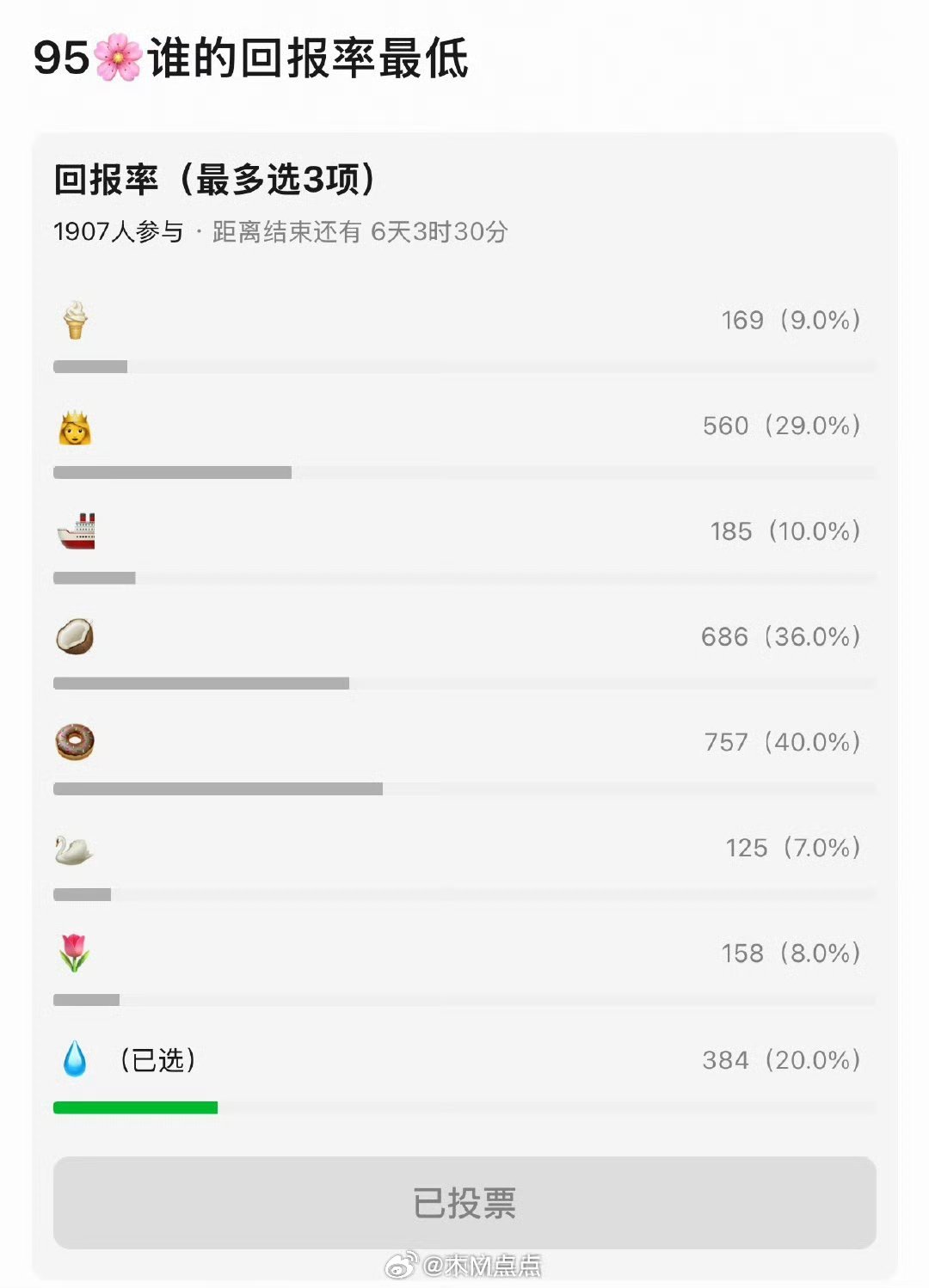Select the donut 🍩 emoji option

[76, 742]
